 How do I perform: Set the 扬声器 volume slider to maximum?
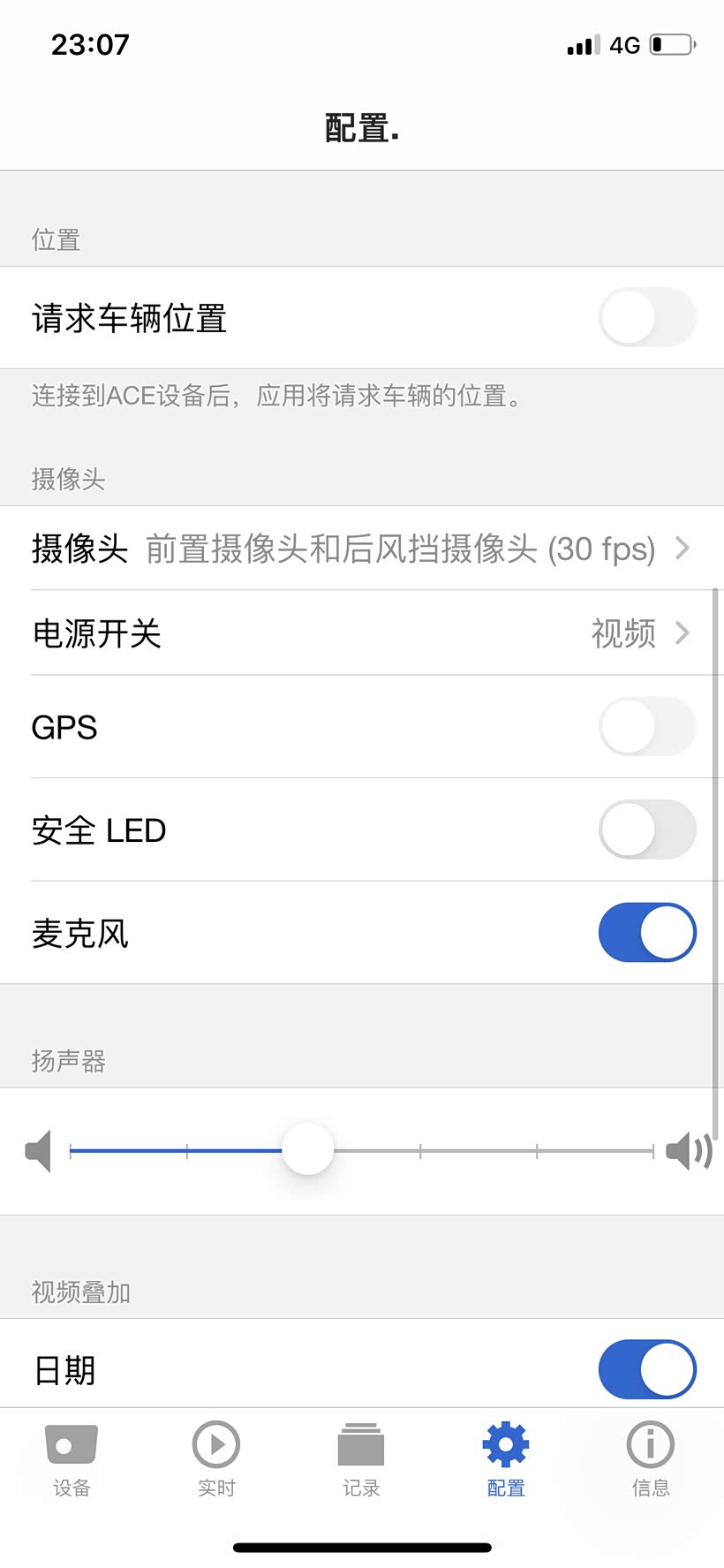tap(652, 1151)
